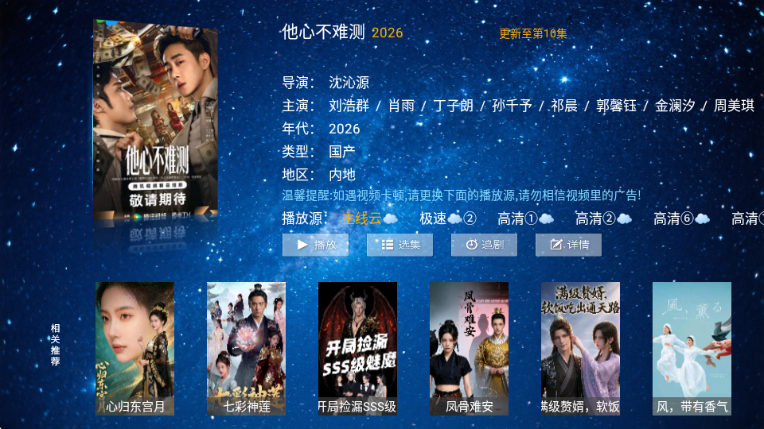
Task: Open the recommended show 七彩神莲
Action: (246, 348)
